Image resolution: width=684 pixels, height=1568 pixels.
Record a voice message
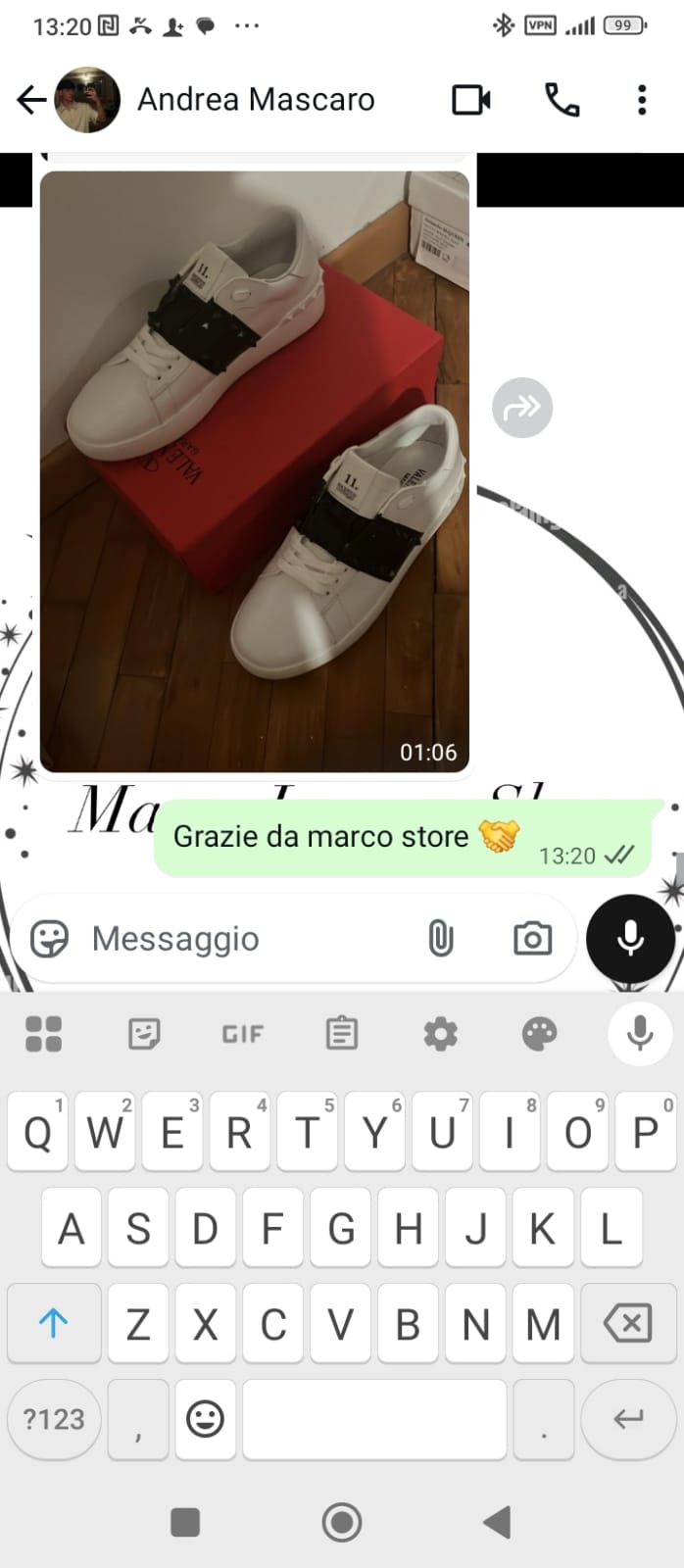pos(630,939)
